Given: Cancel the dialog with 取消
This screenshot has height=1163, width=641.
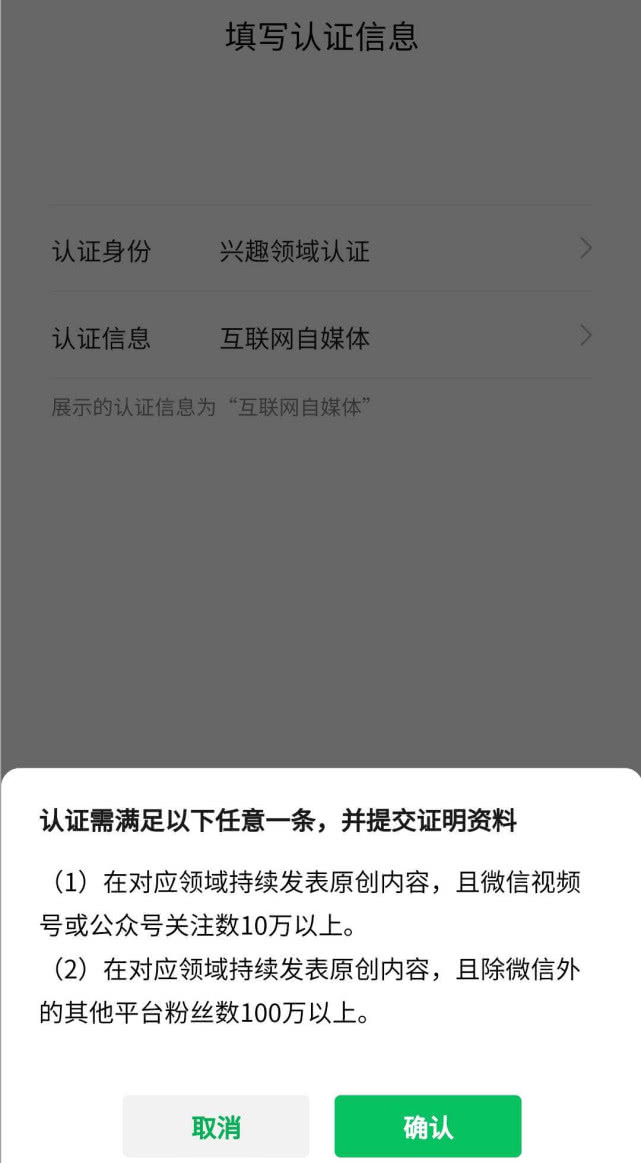Looking at the screenshot, I should [x=216, y=1126].
